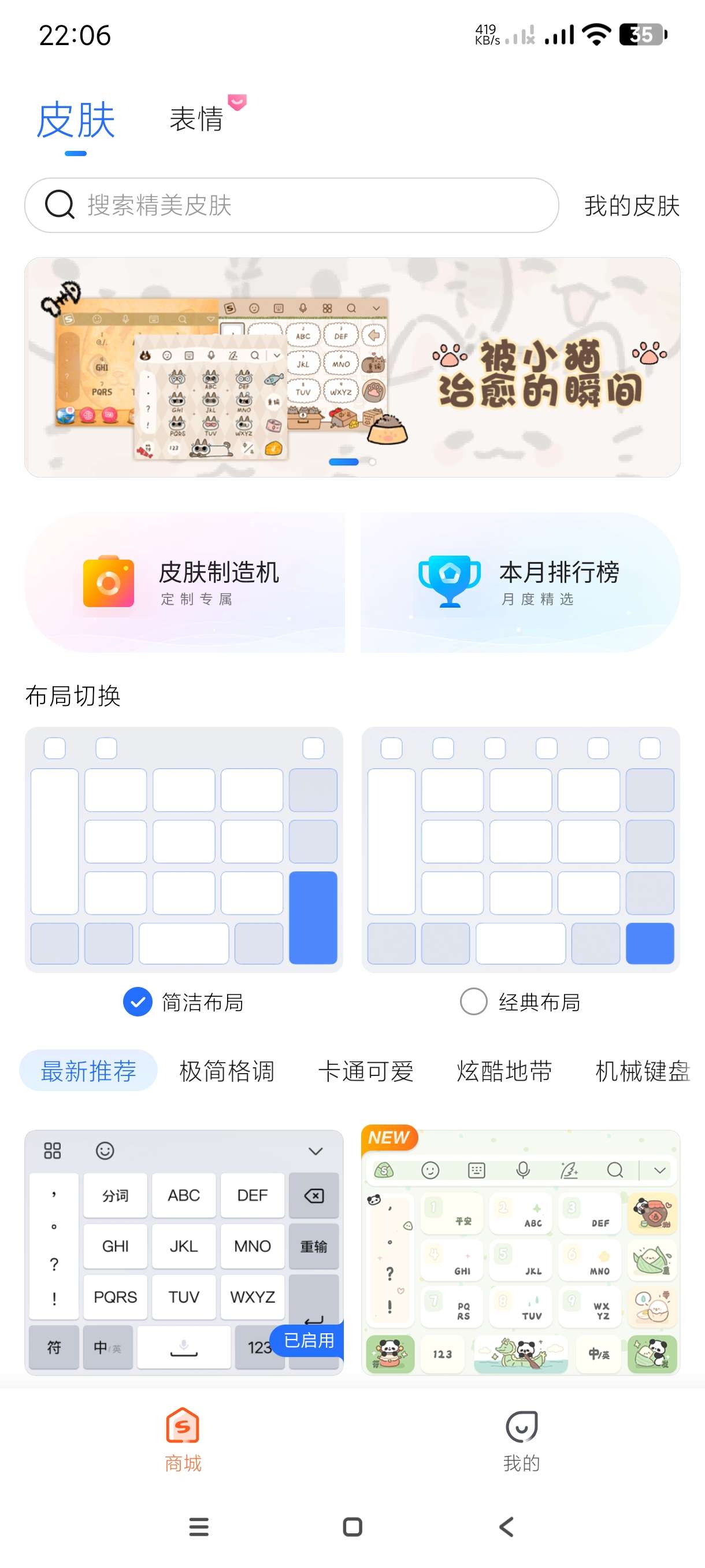
Task: Tap the 搜索精美皮肤 search field
Action: [291, 205]
